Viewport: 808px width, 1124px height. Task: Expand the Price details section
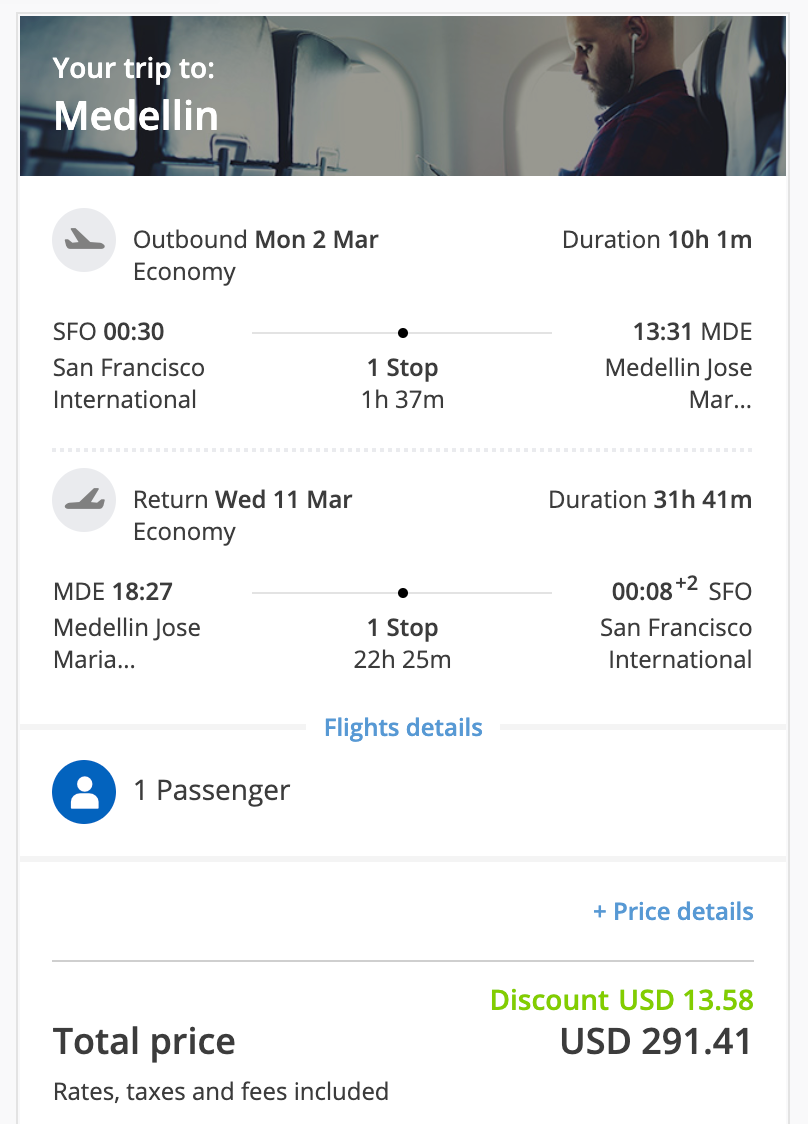673,912
